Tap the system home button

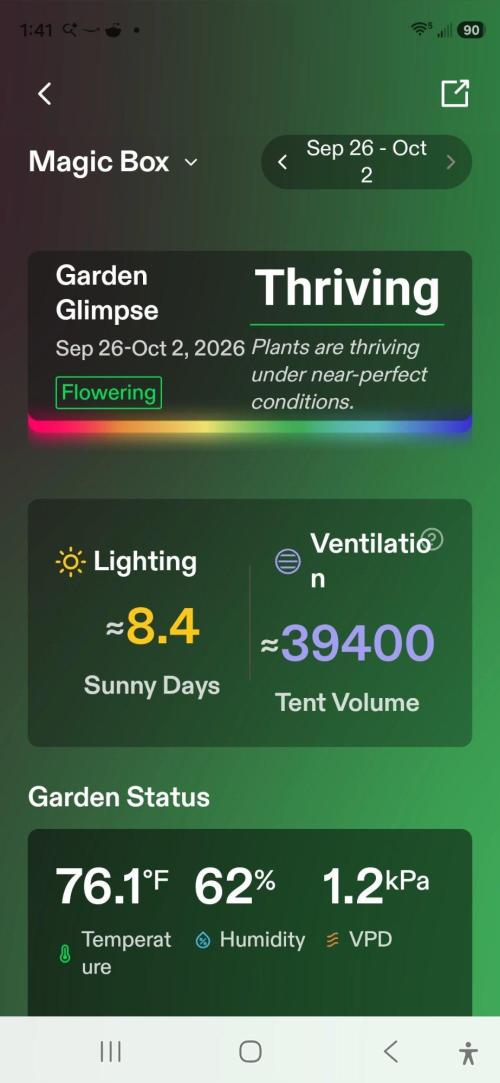(250, 1052)
